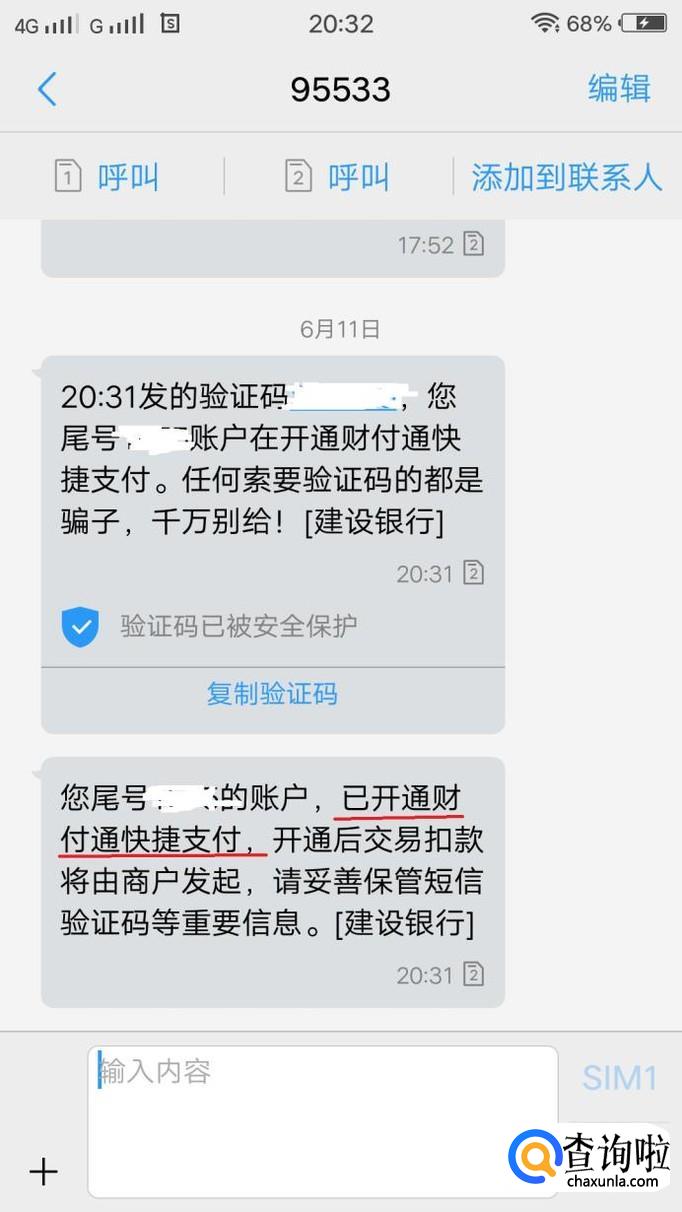Select 添加到联系人 to save the number
Image resolution: width=682 pixels, height=1212 pixels.
click(566, 178)
